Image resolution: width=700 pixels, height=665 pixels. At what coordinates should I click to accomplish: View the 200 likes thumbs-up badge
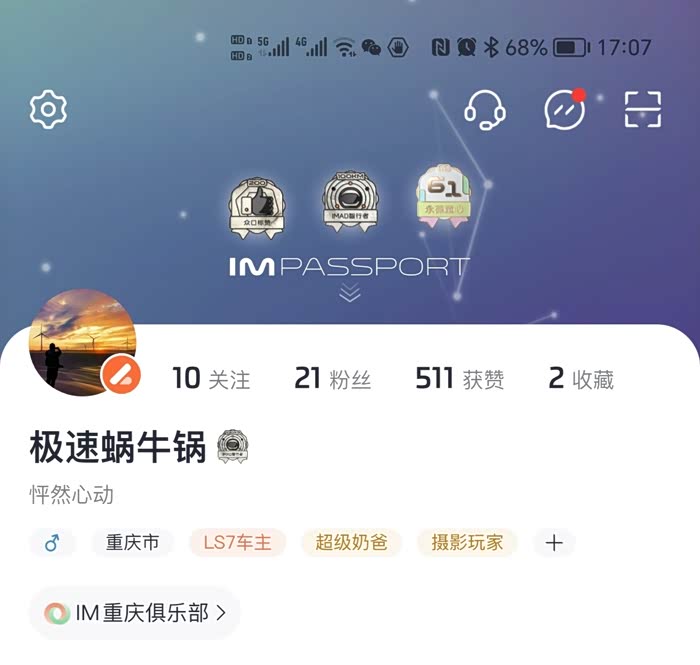(257, 208)
